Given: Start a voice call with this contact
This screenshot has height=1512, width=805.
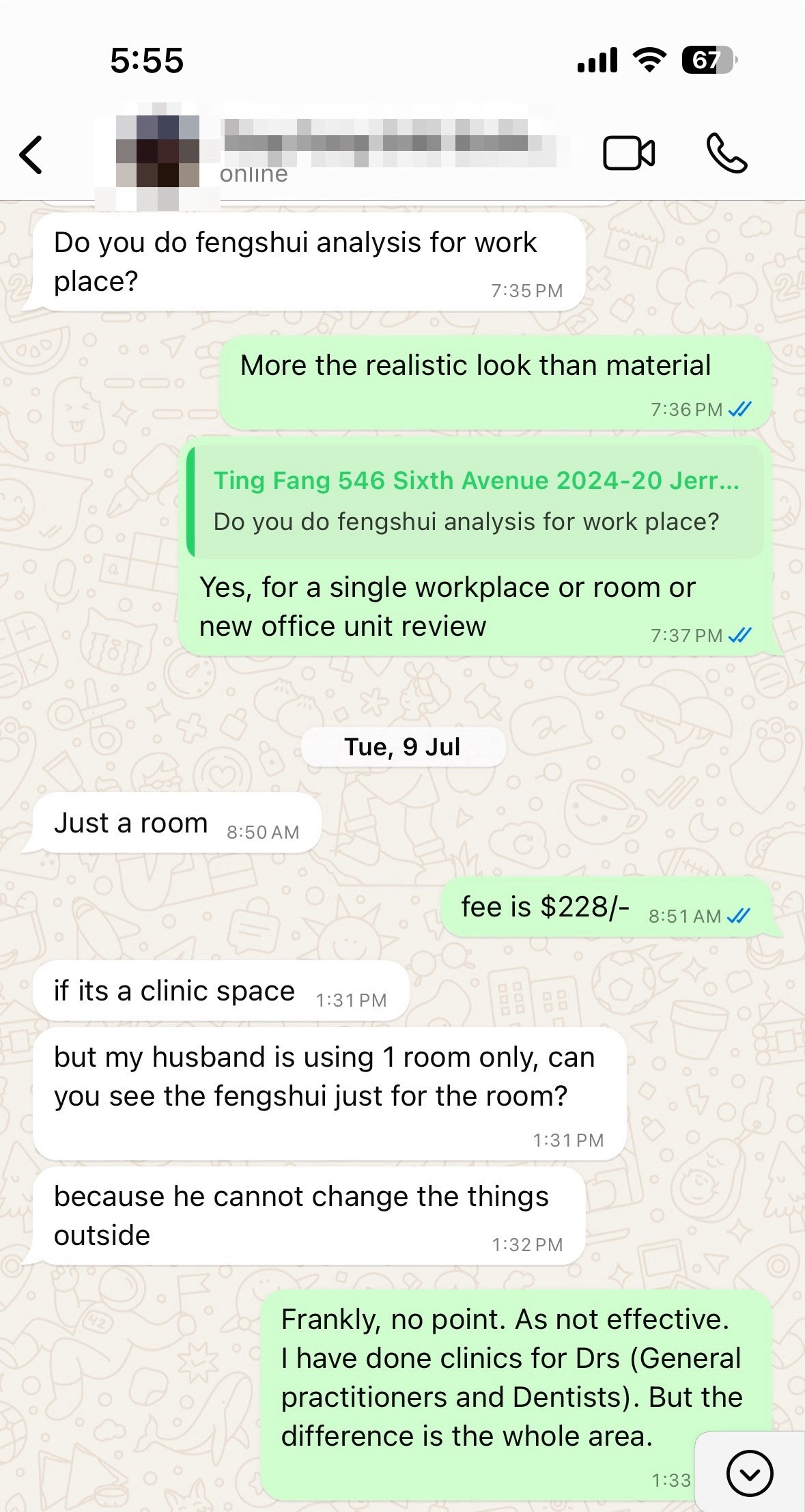Looking at the screenshot, I should [x=726, y=153].
